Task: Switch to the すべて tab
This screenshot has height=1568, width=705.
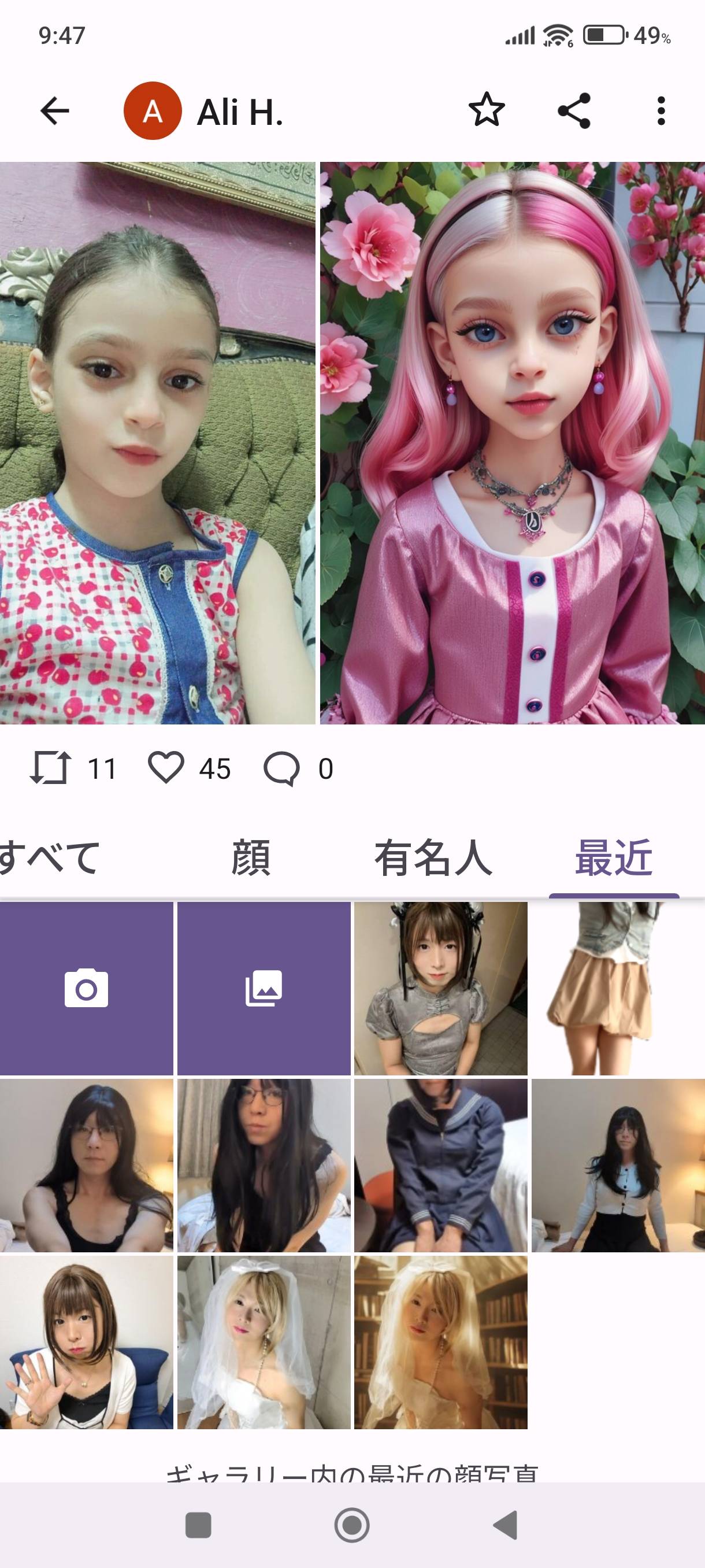Action: click(x=49, y=857)
